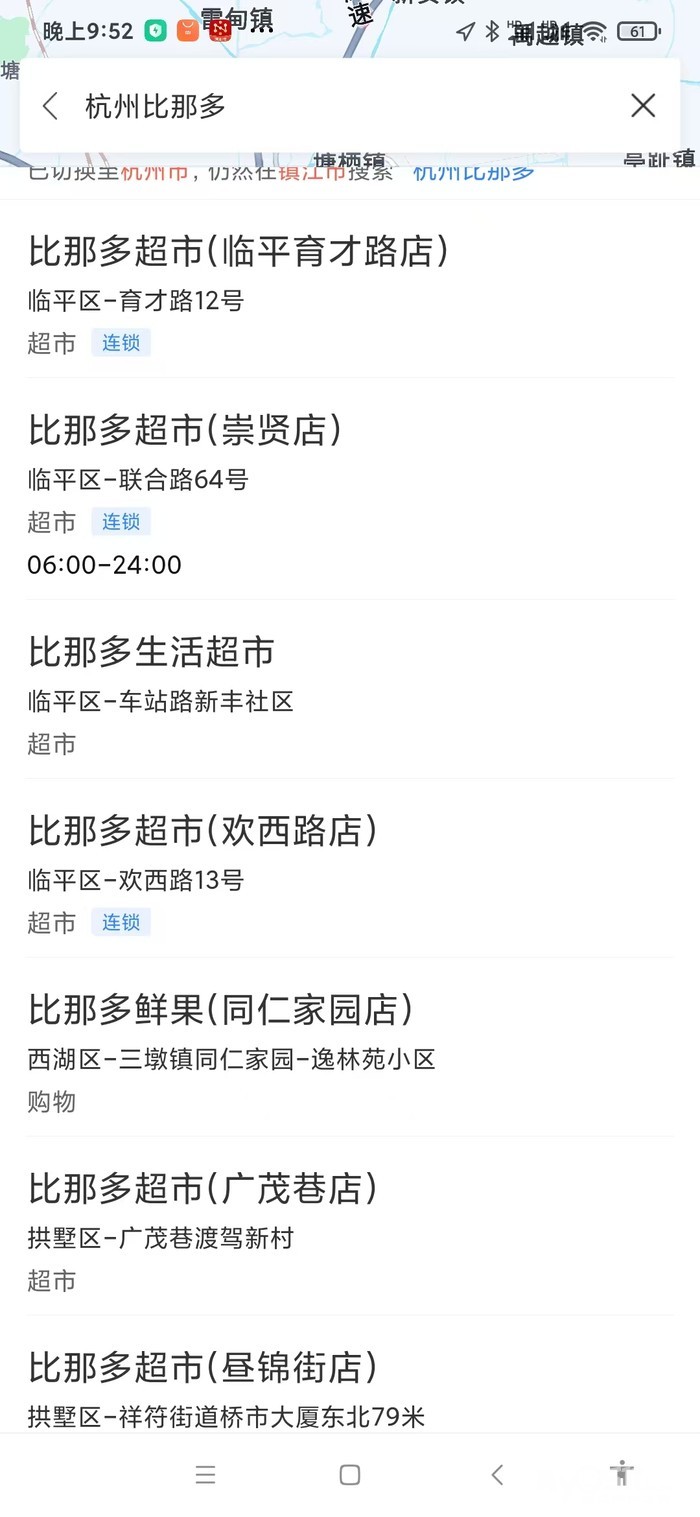Go back using the search bar arrow
The width and height of the screenshot is (700, 1517).
51,106
